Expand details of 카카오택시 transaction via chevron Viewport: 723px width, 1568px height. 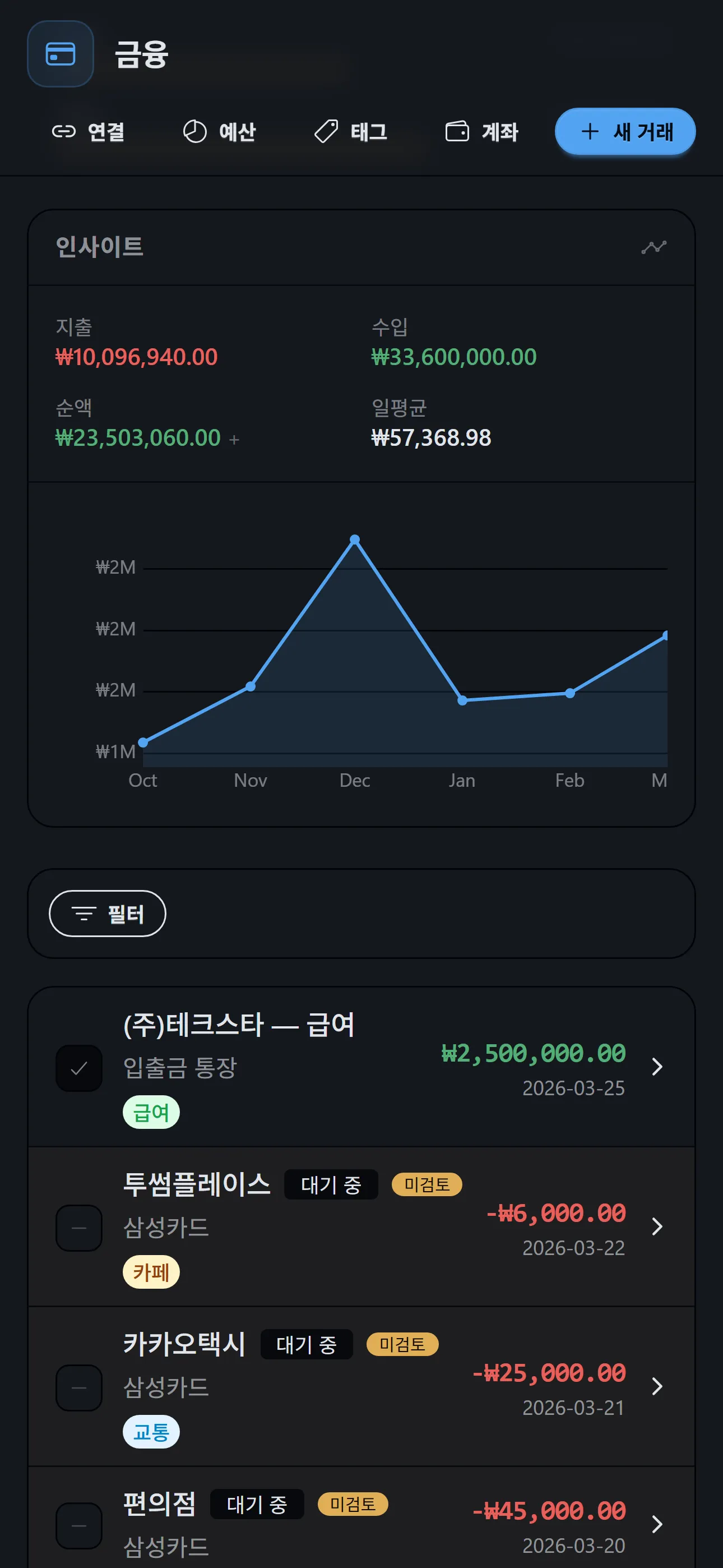[x=657, y=1388]
